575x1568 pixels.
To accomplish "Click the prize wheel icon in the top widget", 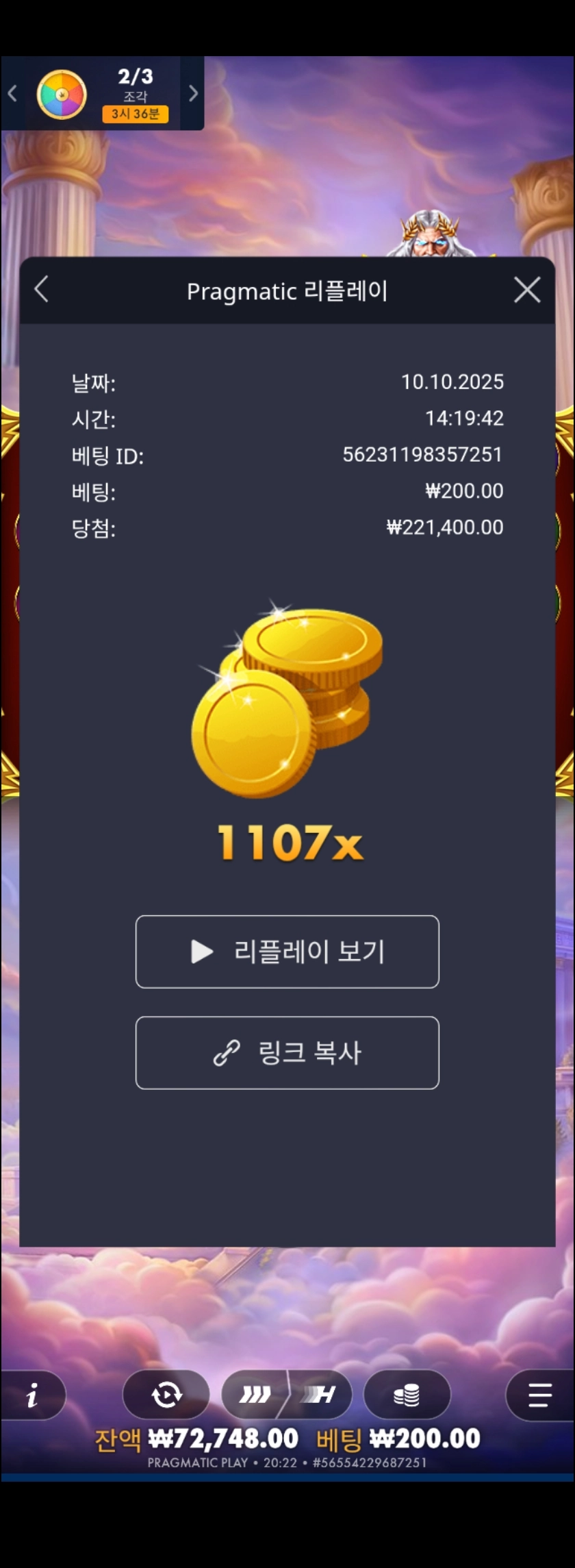I will point(62,92).
